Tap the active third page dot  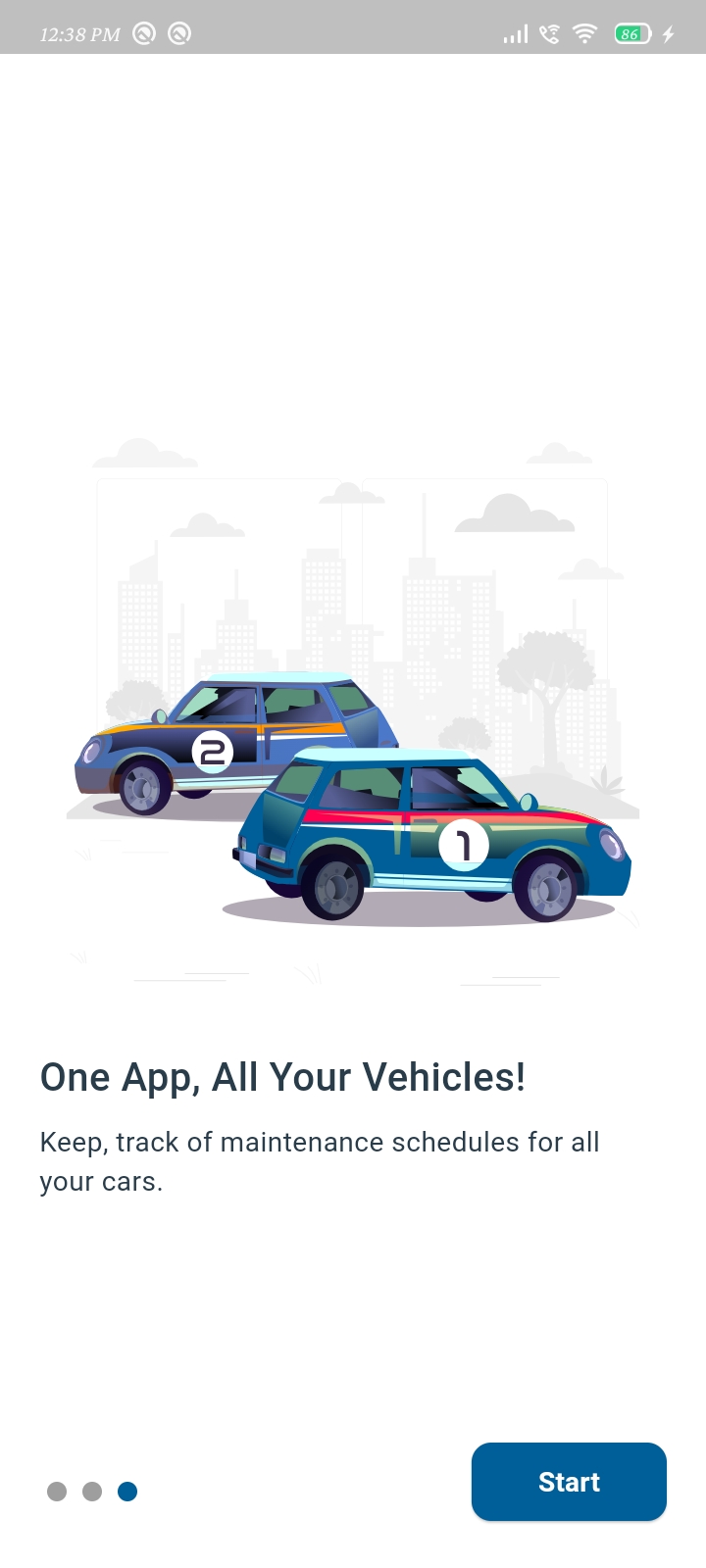click(x=127, y=1492)
